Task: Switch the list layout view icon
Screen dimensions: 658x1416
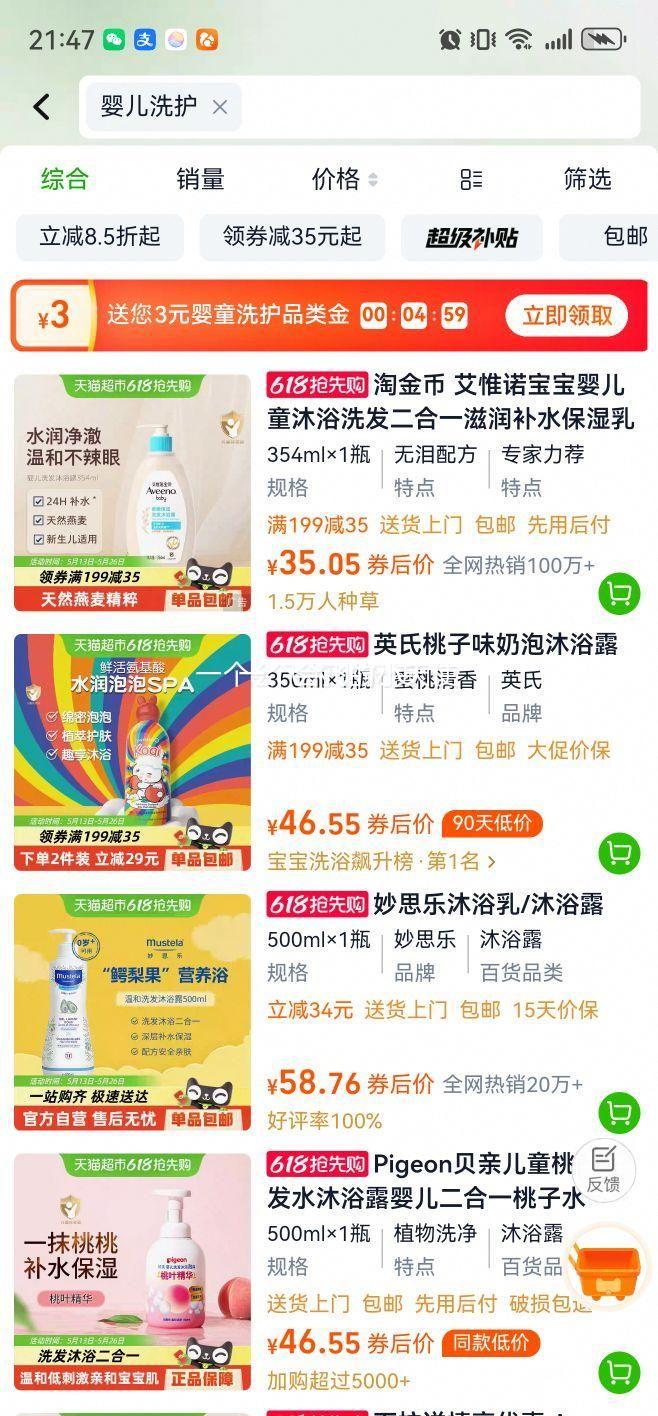Action: pyautogui.click(x=471, y=179)
